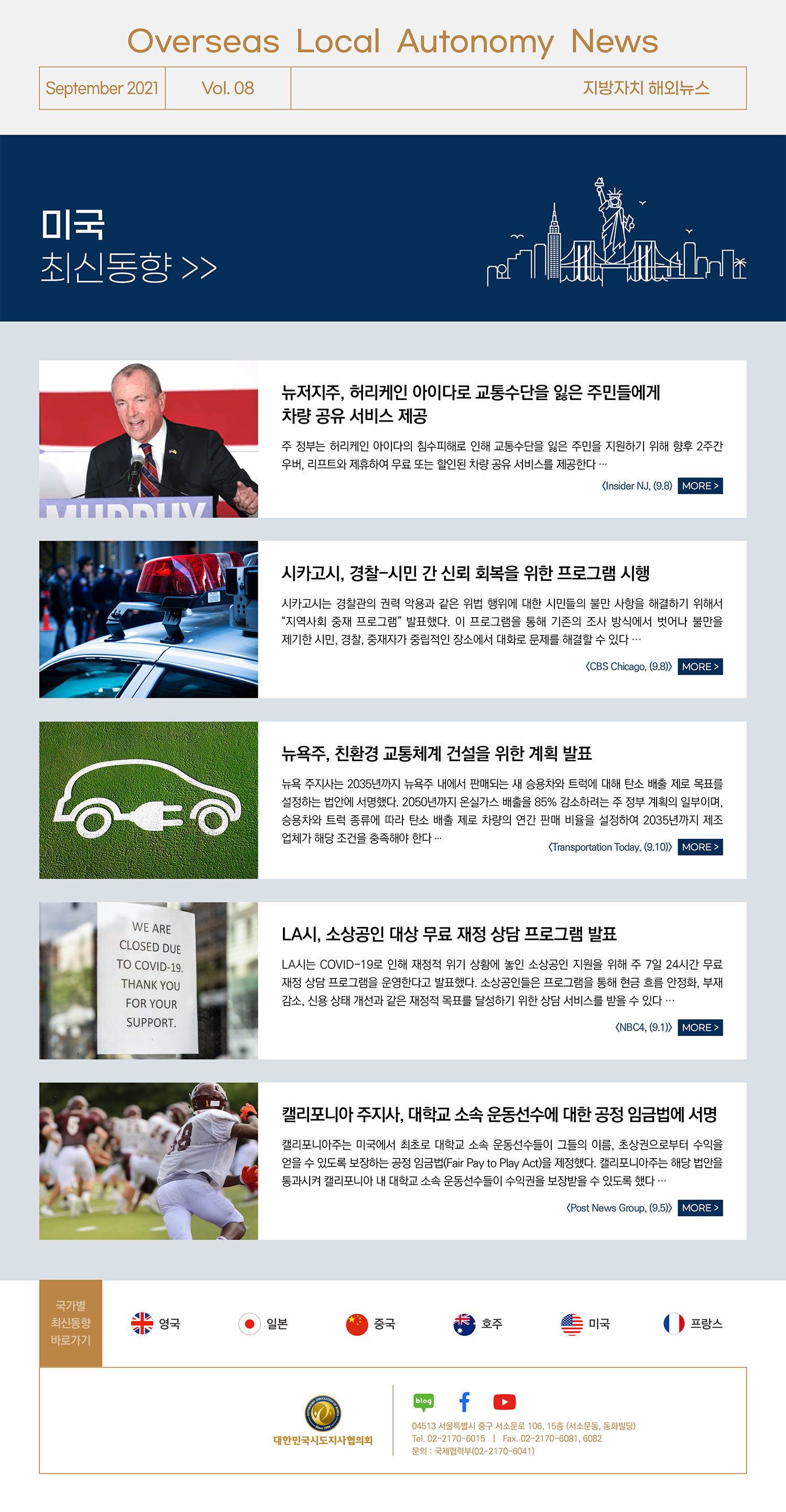Screen dimensions: 786x1512
Task: Go to 중국 (China) latest trends
Action: click(x=370, y=1324)
